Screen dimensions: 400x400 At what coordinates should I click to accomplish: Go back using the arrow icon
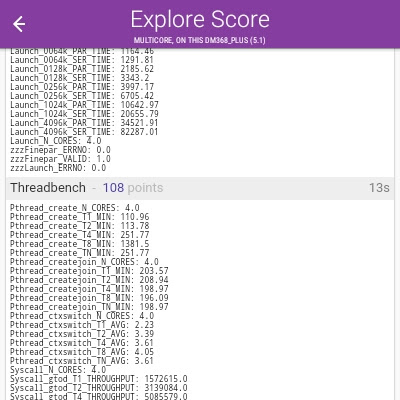[x=19, y=24]
